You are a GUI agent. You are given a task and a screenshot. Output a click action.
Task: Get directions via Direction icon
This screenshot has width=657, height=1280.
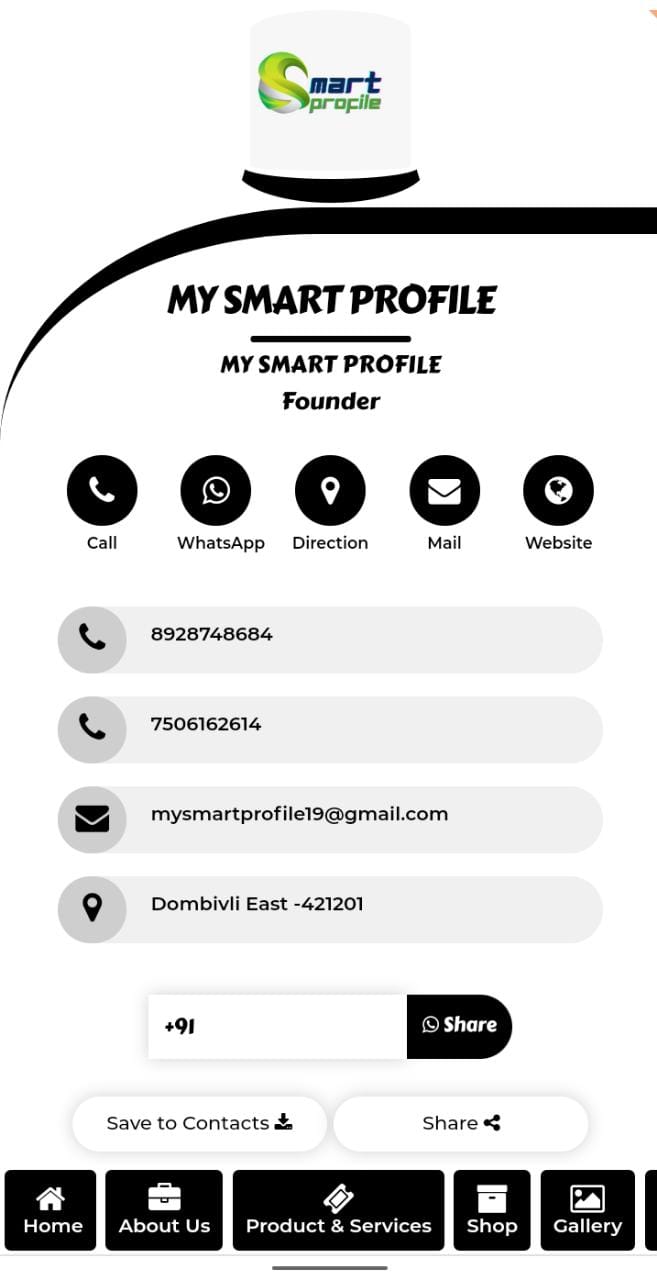pyautogui.click(x=330, y=490)
